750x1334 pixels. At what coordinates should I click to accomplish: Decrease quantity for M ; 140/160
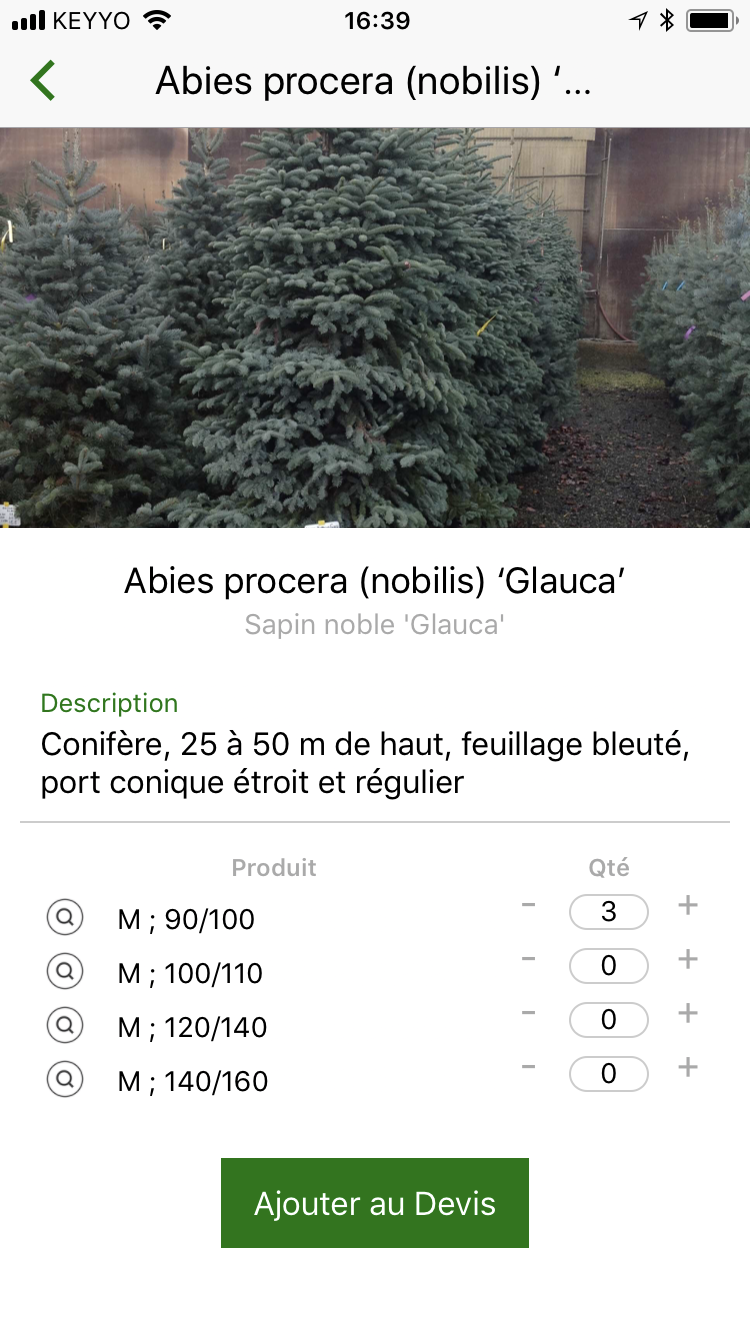[529, 1068]
